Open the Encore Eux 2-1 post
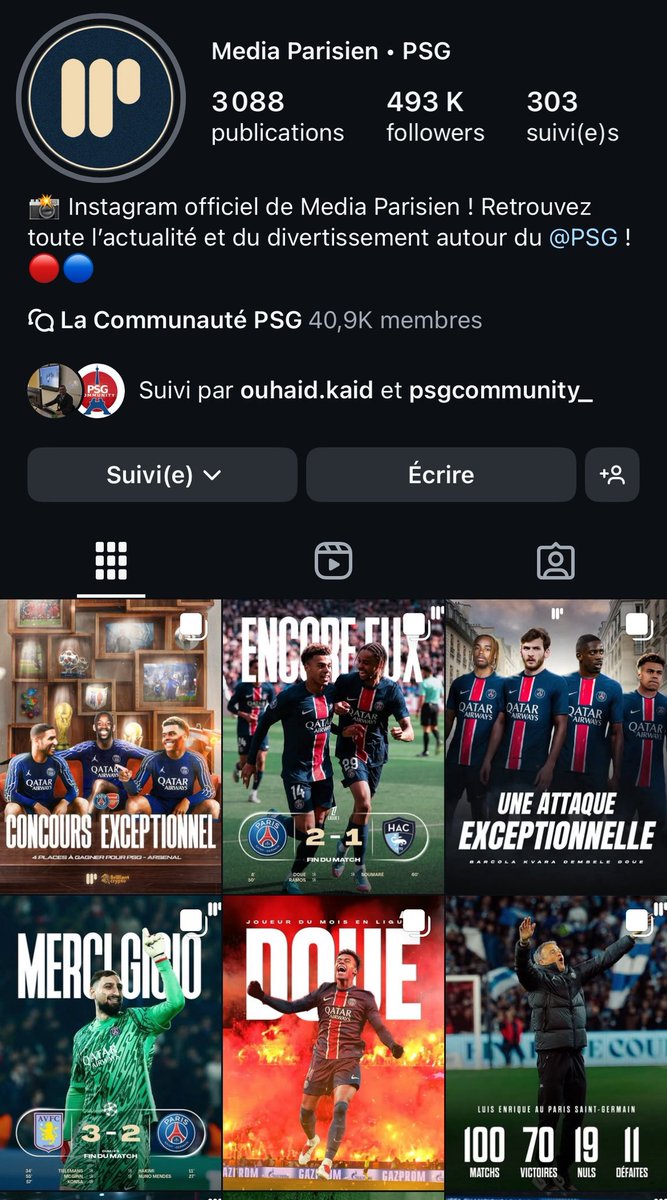The height and width of the screenshot is (1200, 667). click(x=333, y=746)
